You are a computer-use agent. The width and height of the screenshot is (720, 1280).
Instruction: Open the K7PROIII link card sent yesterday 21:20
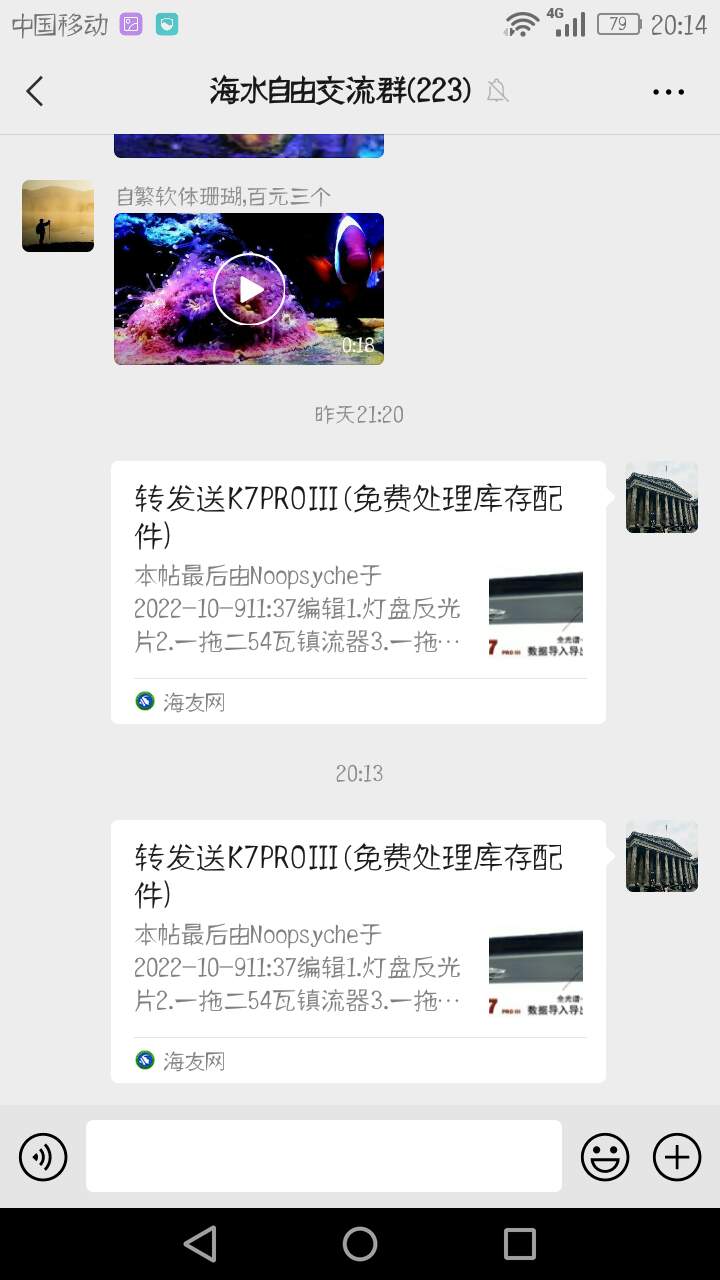click(x=358, y=592)
